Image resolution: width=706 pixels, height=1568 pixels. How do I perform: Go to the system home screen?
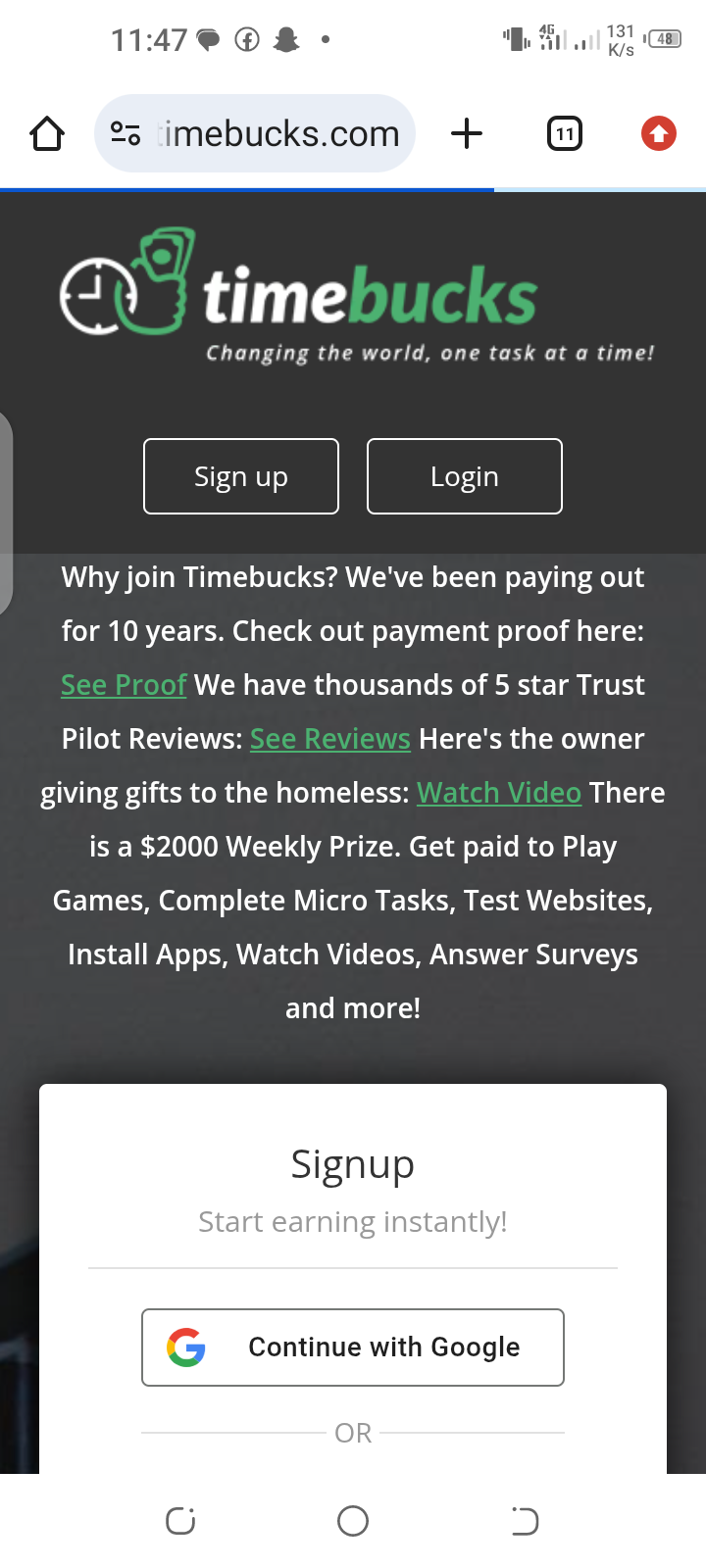(x=353, y=1521)
